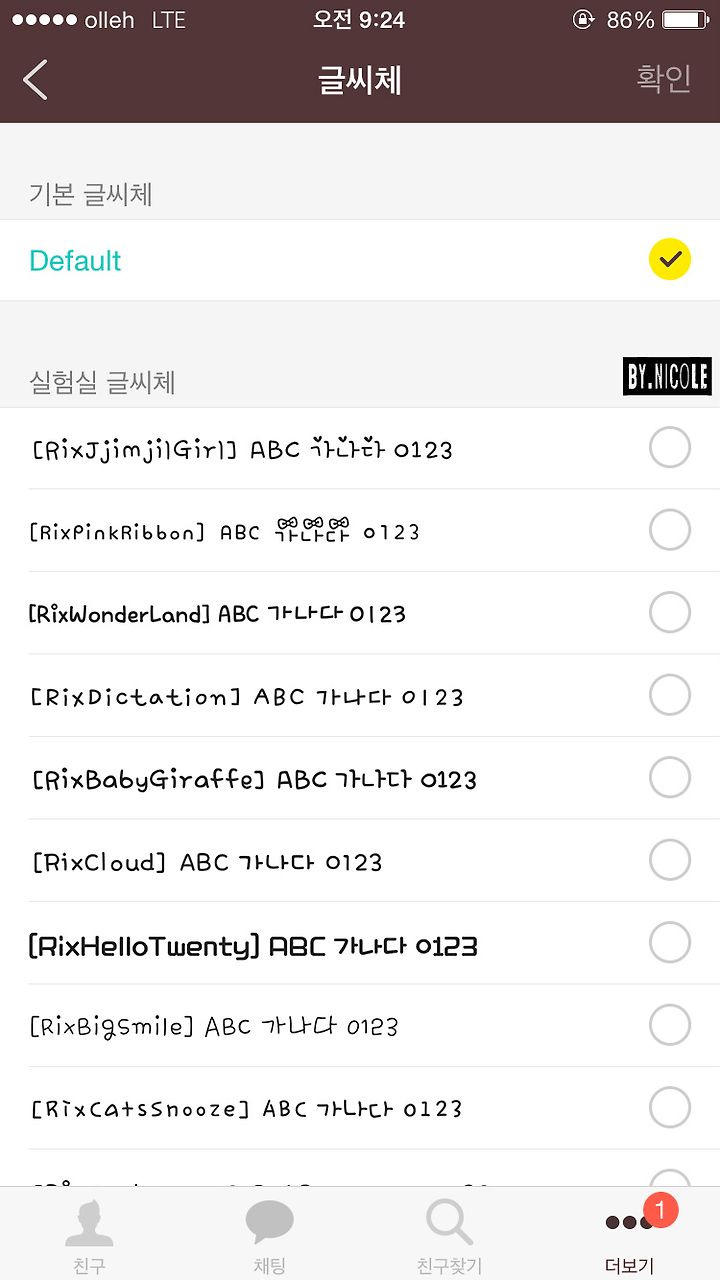Choose the RixHelloTwenty font
Screen dimensions: 720x1280
click(360, 943)
